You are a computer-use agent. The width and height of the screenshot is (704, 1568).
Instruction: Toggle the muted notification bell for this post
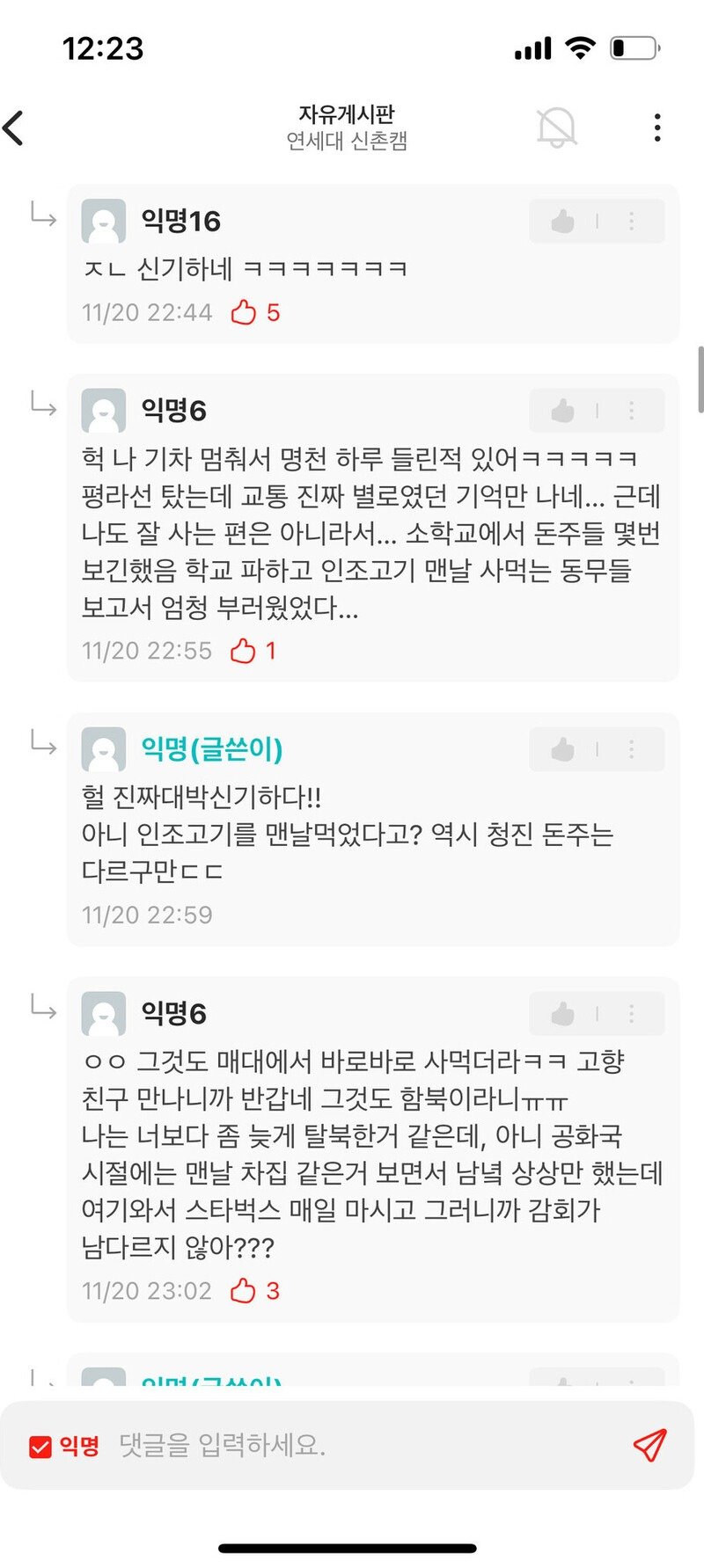(x=554, y=126)
